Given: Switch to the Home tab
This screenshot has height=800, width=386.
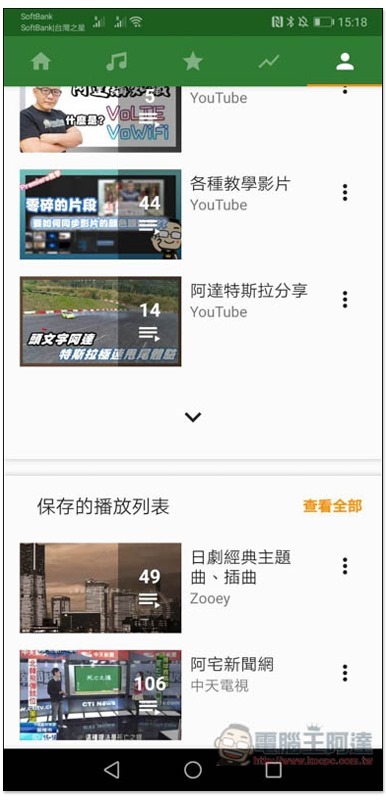Looking at the screenshot, I should (41, 62).
